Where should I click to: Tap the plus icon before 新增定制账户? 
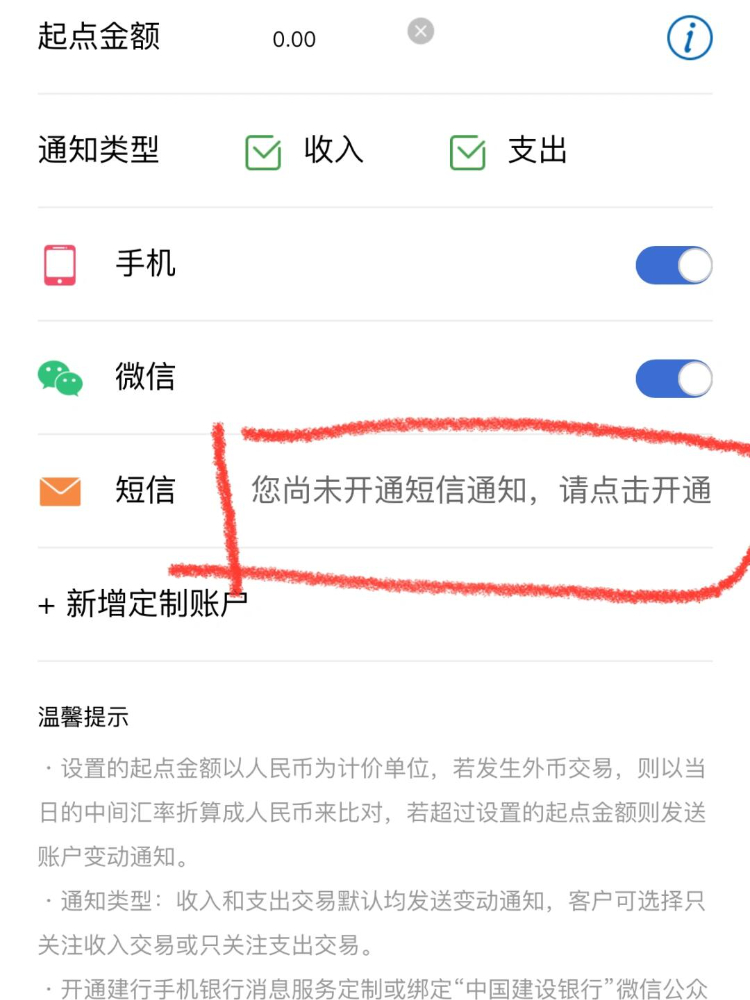[x=48, y=603]
